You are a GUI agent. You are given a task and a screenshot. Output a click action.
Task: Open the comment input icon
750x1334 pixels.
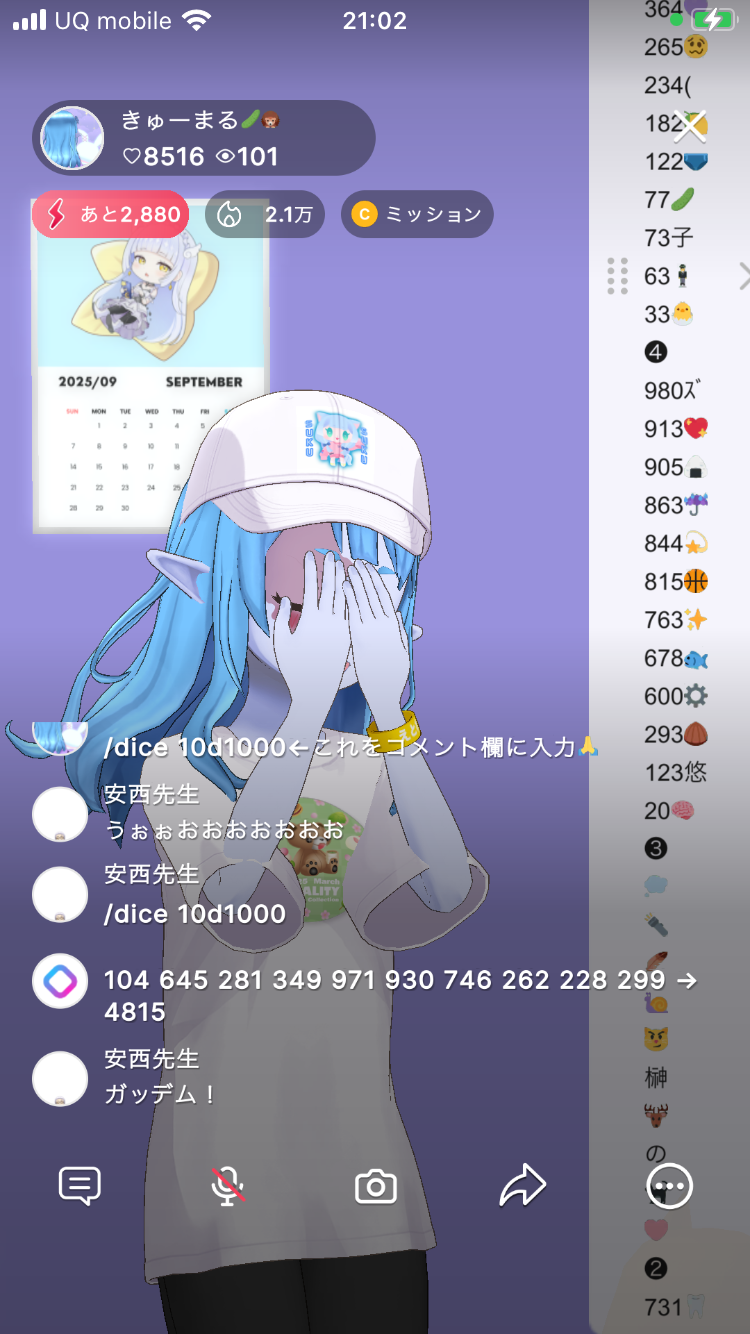(80, 1187)
